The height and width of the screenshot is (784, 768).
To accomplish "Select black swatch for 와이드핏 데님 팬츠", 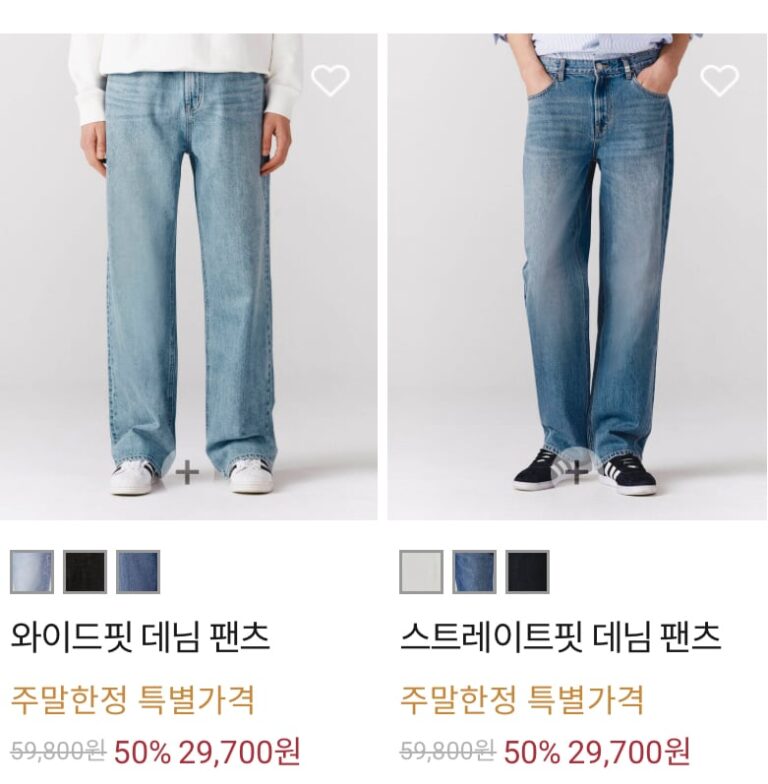I will point(85,572).
